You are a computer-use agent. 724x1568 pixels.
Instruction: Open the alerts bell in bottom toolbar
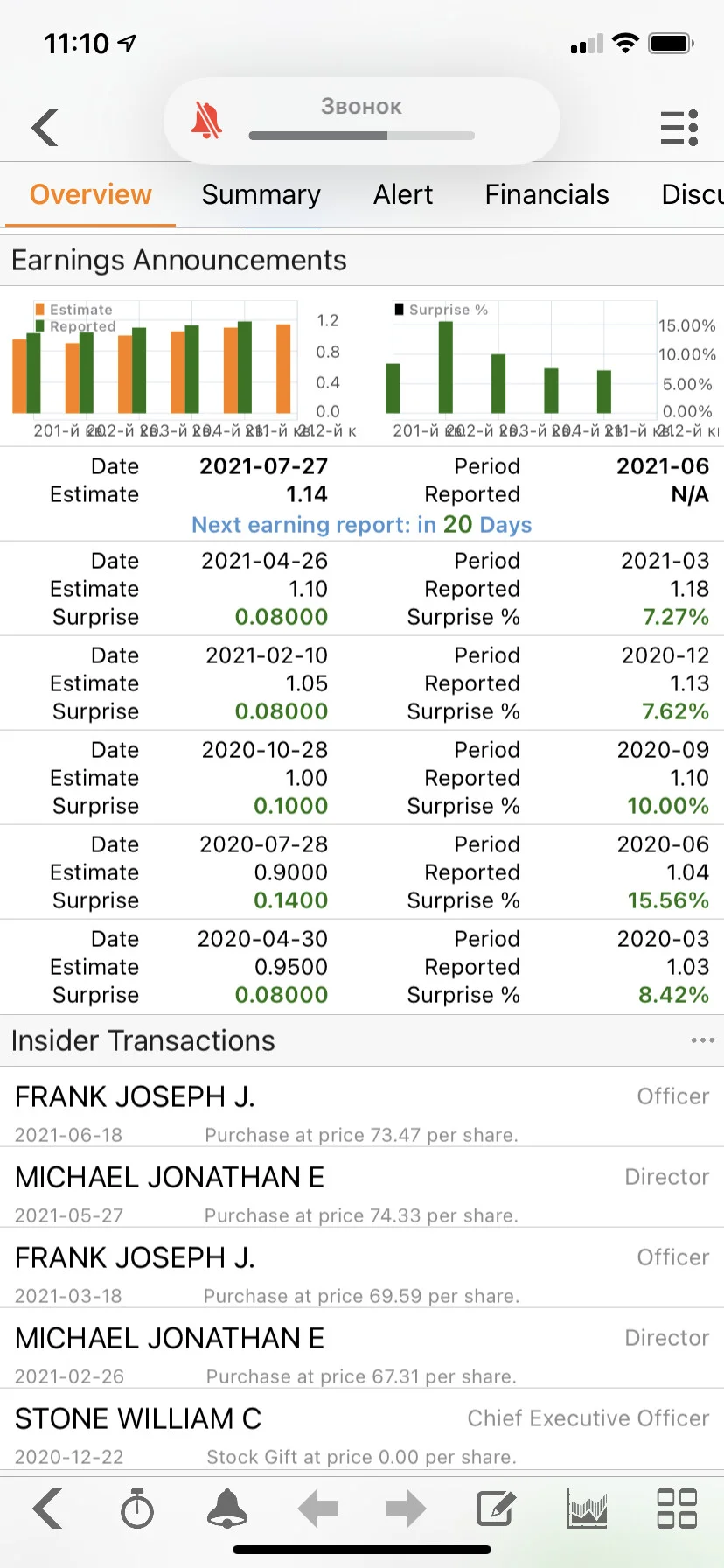click(x=227, y=1508)
